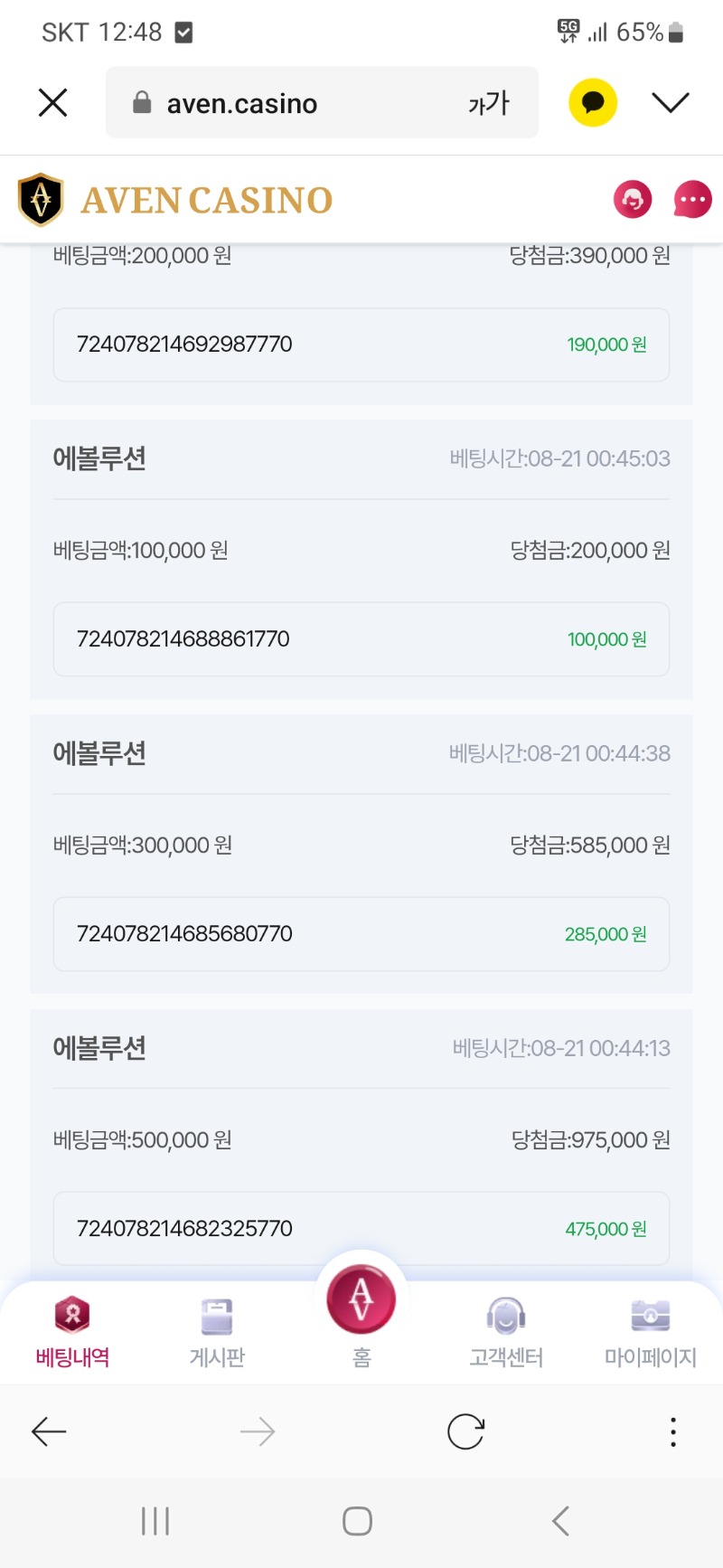Go back one page in the browser
Image resolution: width=723 pixels, height=1568 pixels.
click(x=49, y=1431)
